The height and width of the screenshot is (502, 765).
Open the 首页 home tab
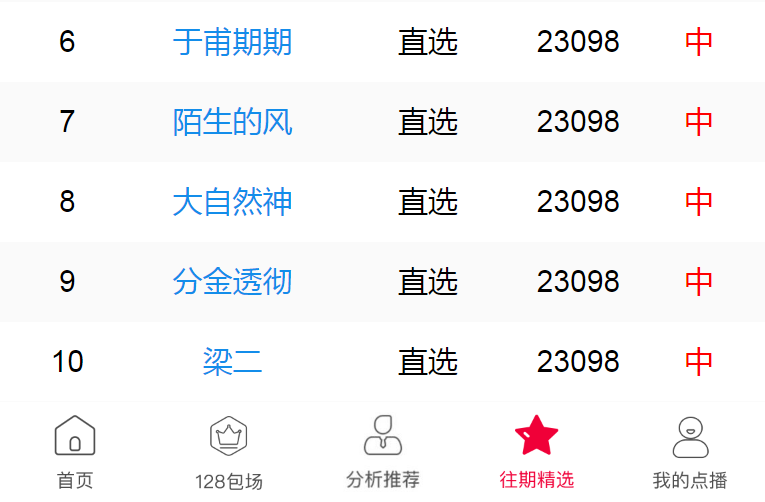coord(75,451)
